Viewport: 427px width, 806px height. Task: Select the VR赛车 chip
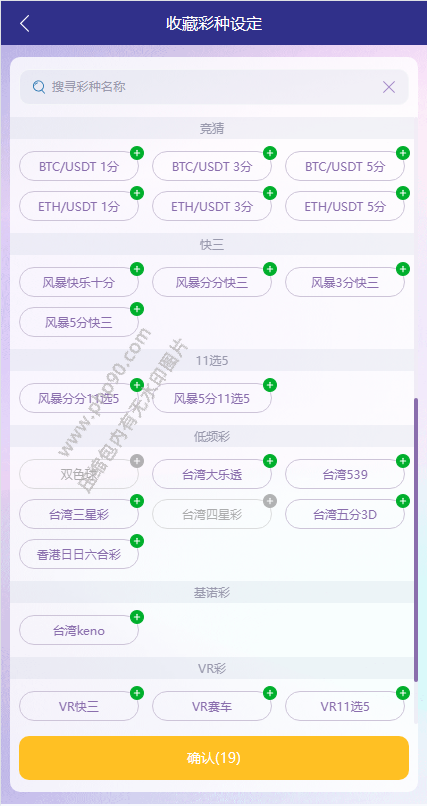pos(212,707)
